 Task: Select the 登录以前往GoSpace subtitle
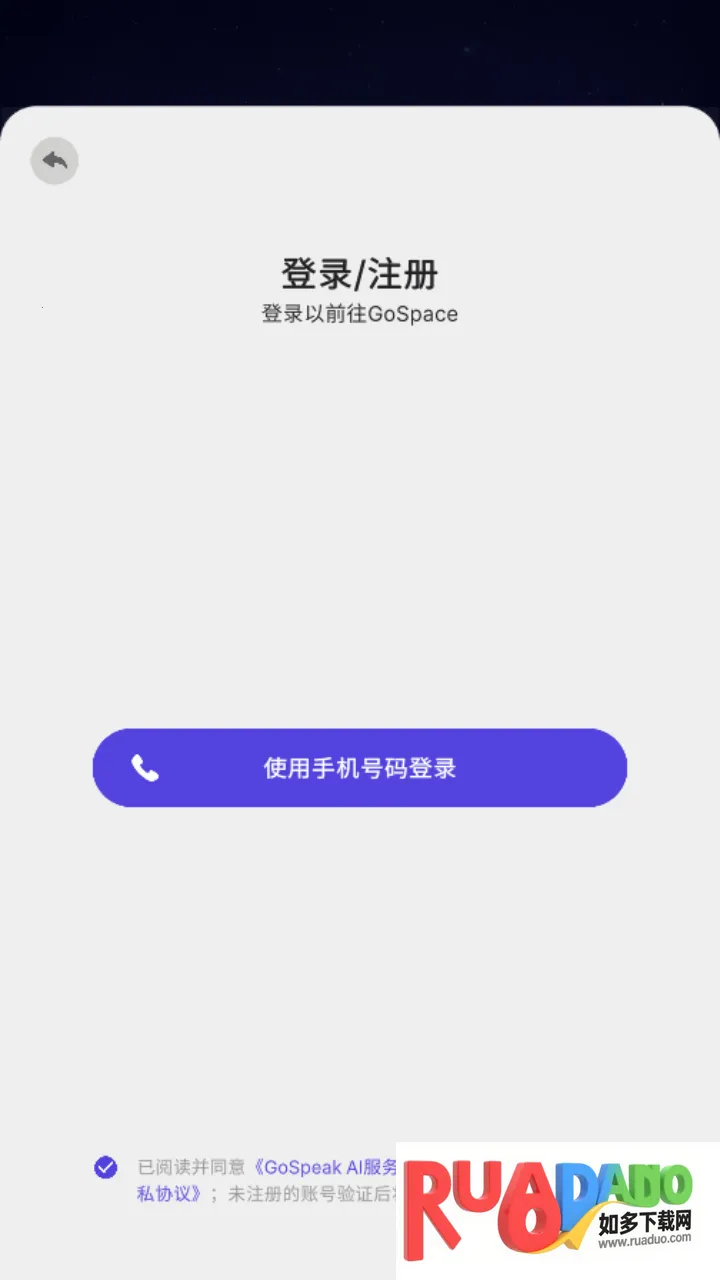pyautogui.click(x=360, y=314)
